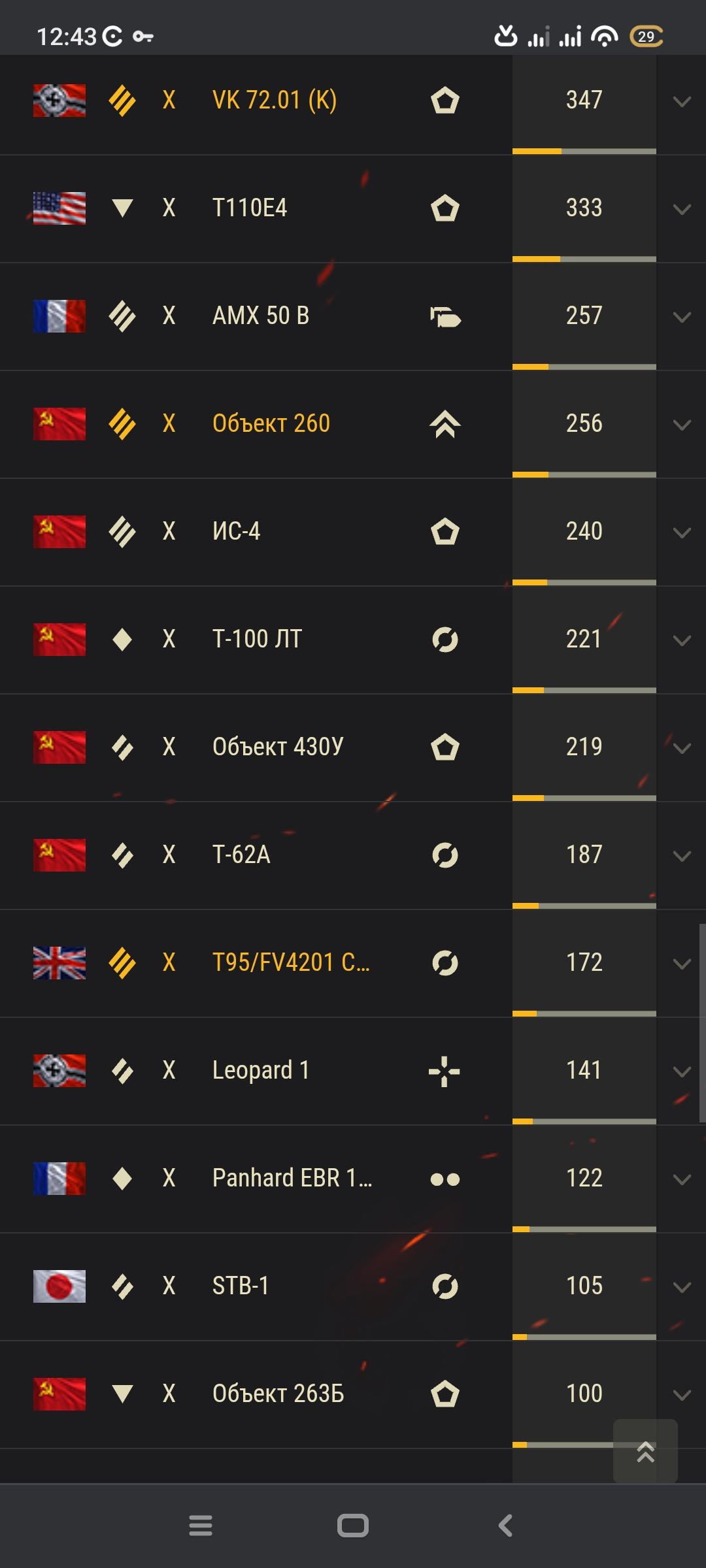Expand the Объект 260 row chevron
The height and width of the screenshot is (1568, 706).
pyautogui.click(x=682, y=425)
